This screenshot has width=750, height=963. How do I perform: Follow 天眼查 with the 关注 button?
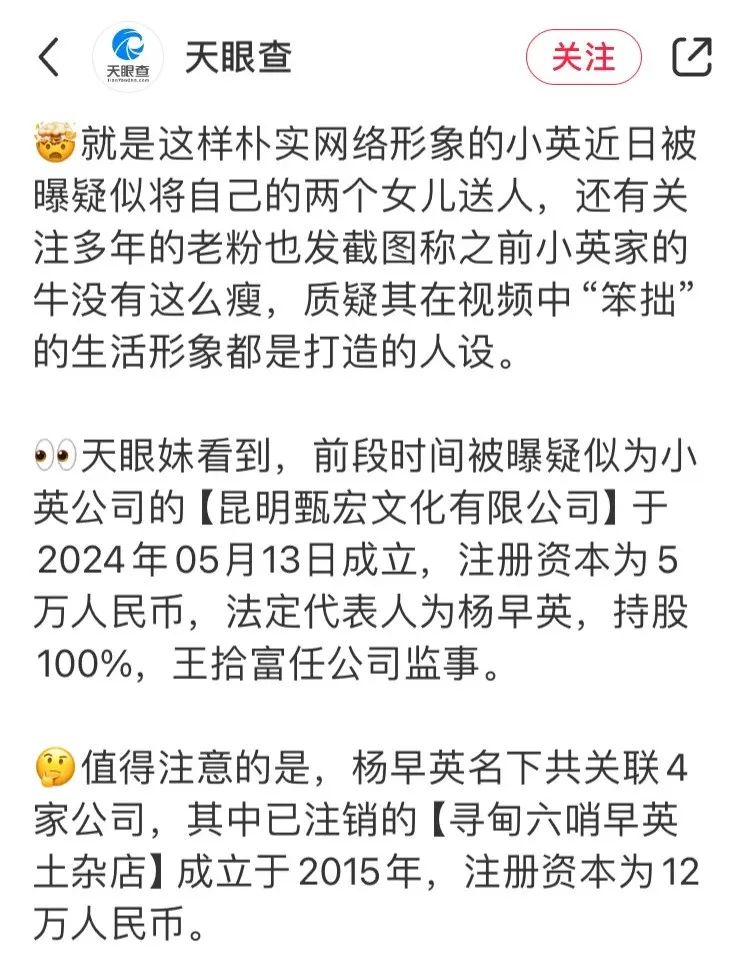(585, 57)
